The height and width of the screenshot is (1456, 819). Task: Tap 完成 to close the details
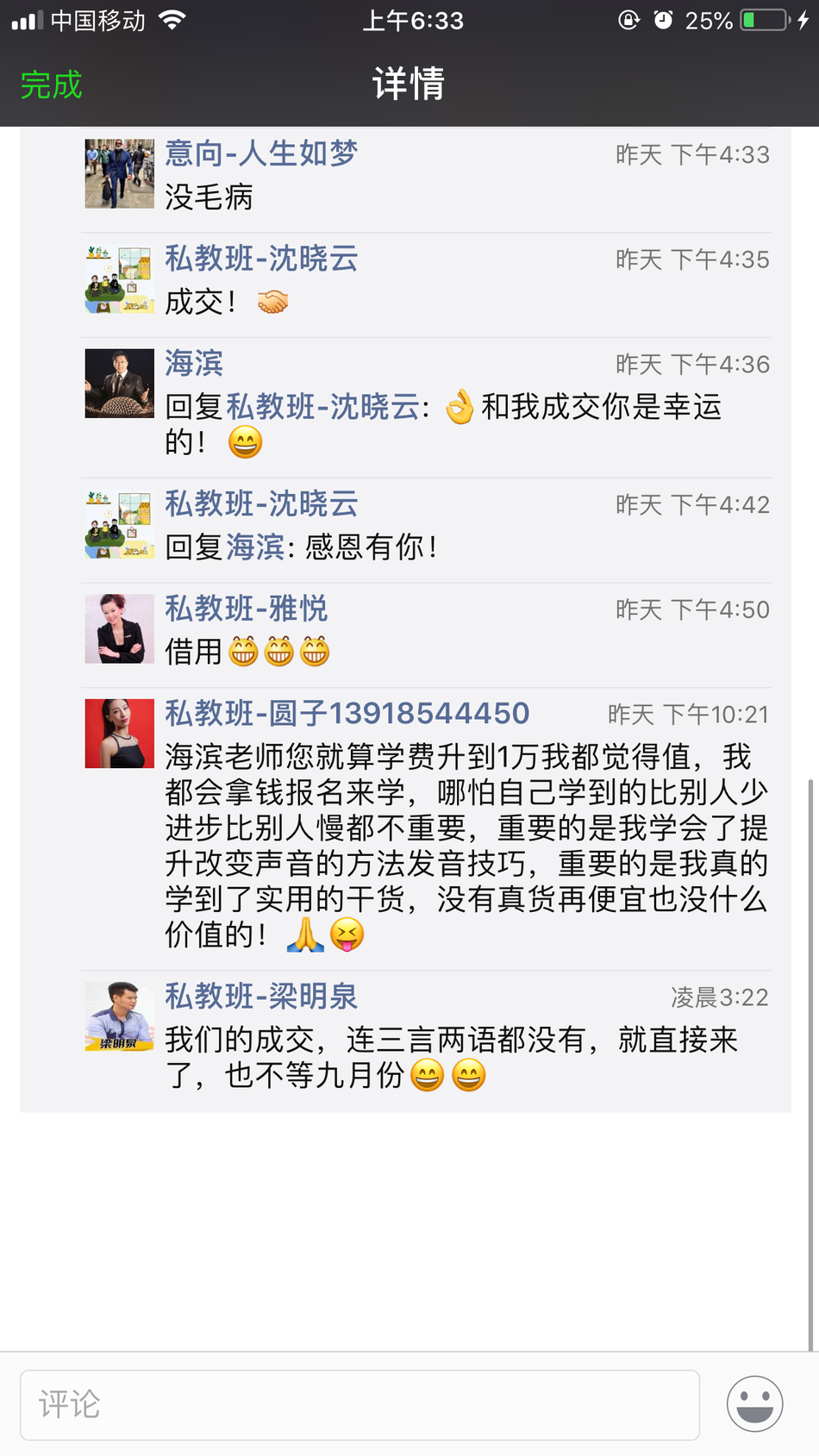(x=51, y=85)
